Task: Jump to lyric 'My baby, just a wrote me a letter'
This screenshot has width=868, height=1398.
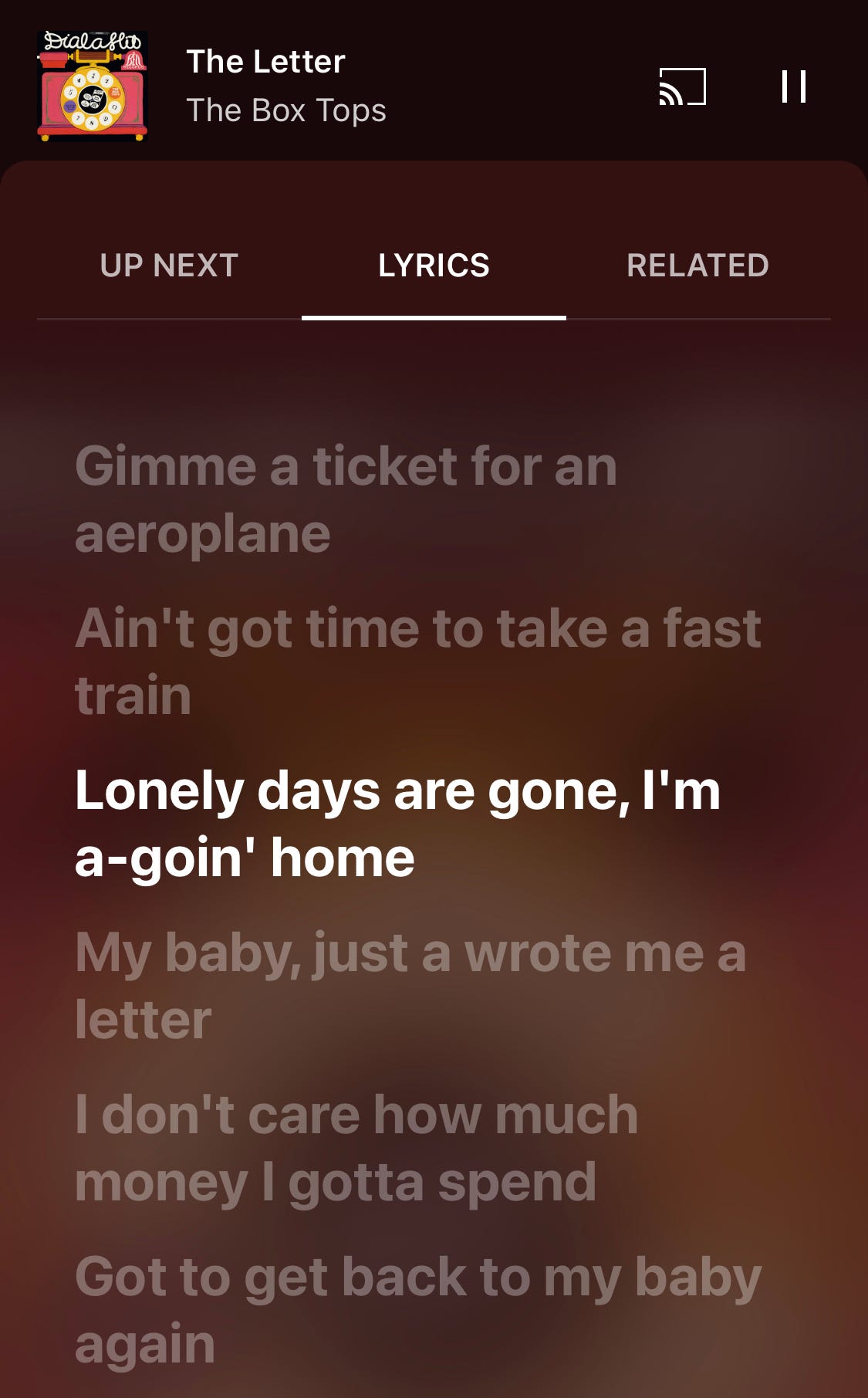Action: pyautogui.click(x=410, y=986)
